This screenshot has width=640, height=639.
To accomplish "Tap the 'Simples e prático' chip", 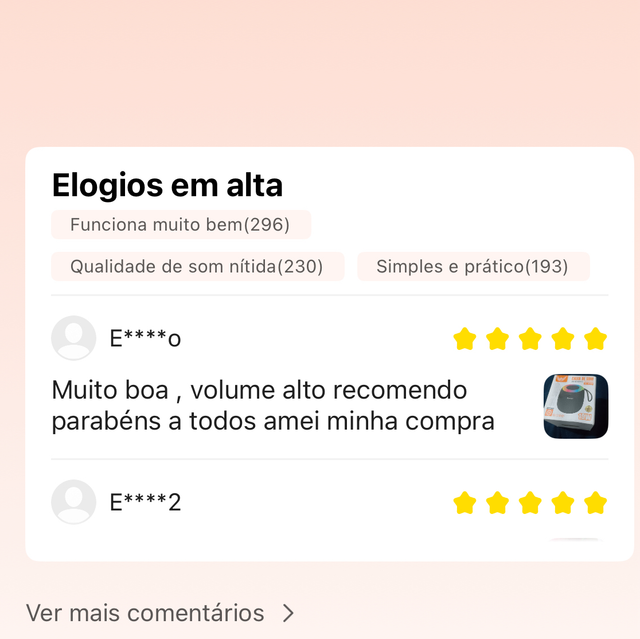I will [472, 267].
